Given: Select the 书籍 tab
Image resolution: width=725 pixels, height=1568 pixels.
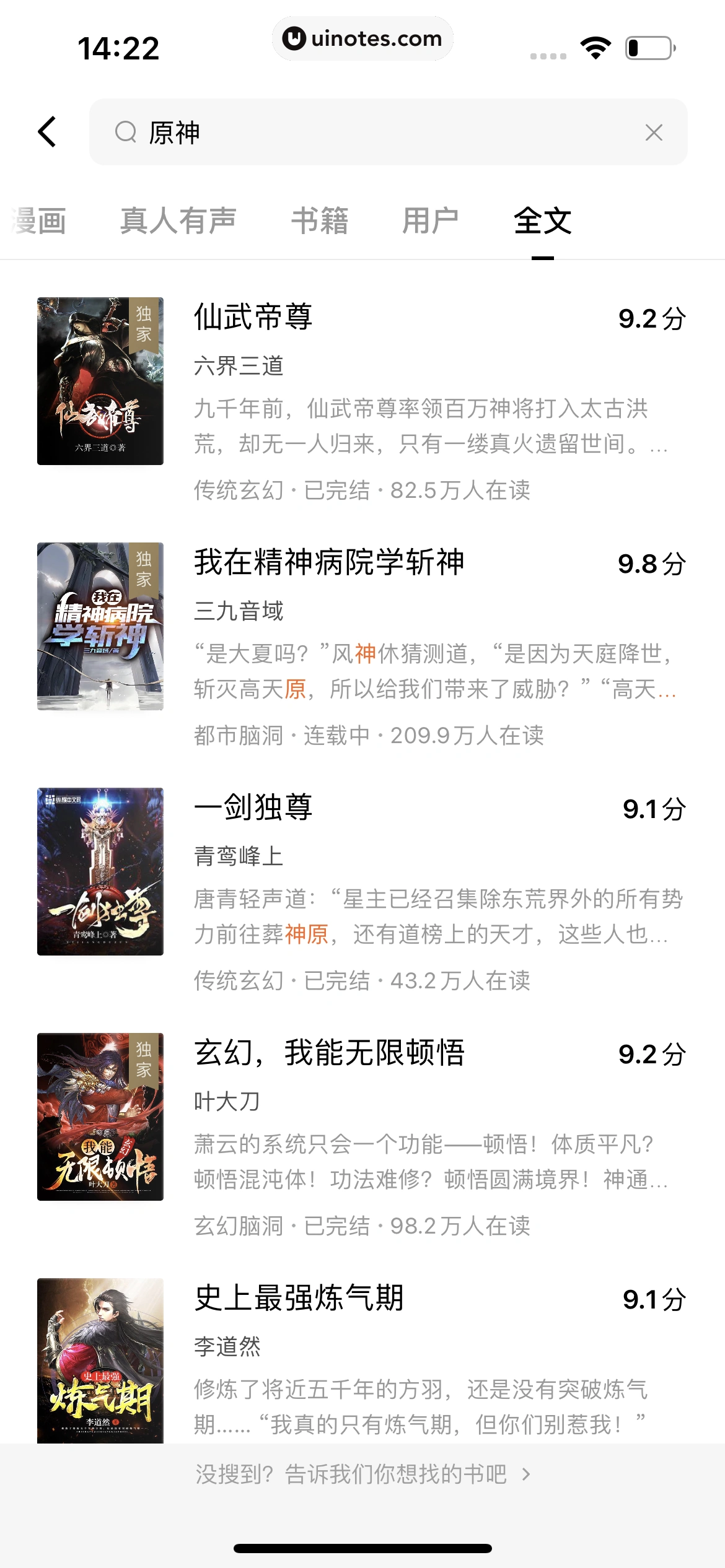Looking at the screenshot, I should pyautogui.click(x=320, y=221).
